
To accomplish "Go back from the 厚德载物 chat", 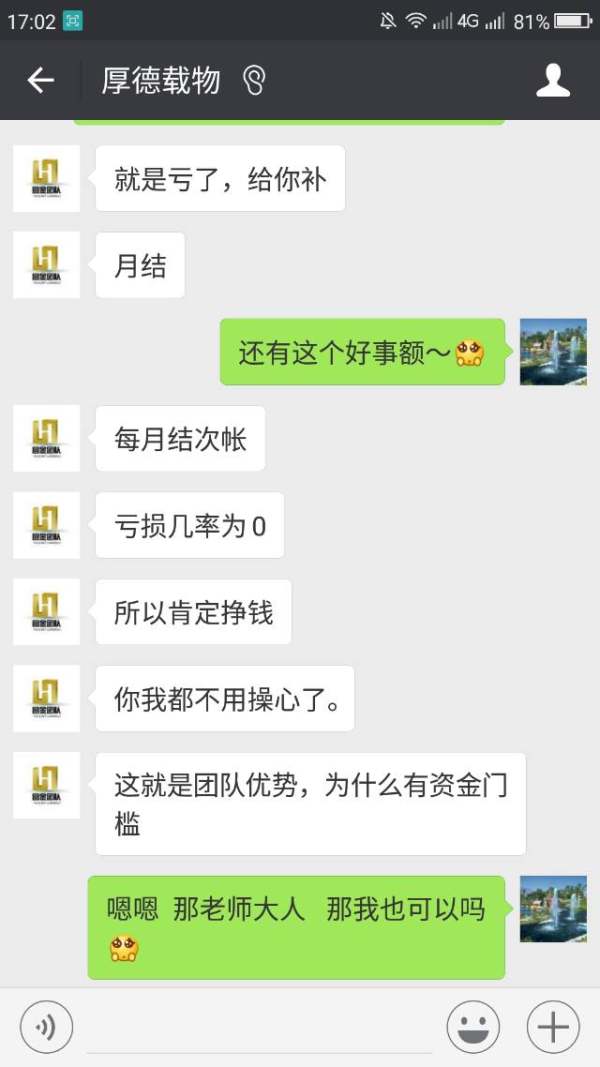I will (x=40, y=81).
